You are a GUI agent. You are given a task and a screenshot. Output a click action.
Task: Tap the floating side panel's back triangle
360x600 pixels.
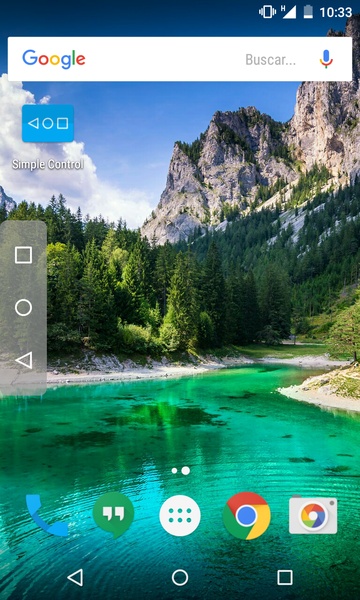pos(23,360)
